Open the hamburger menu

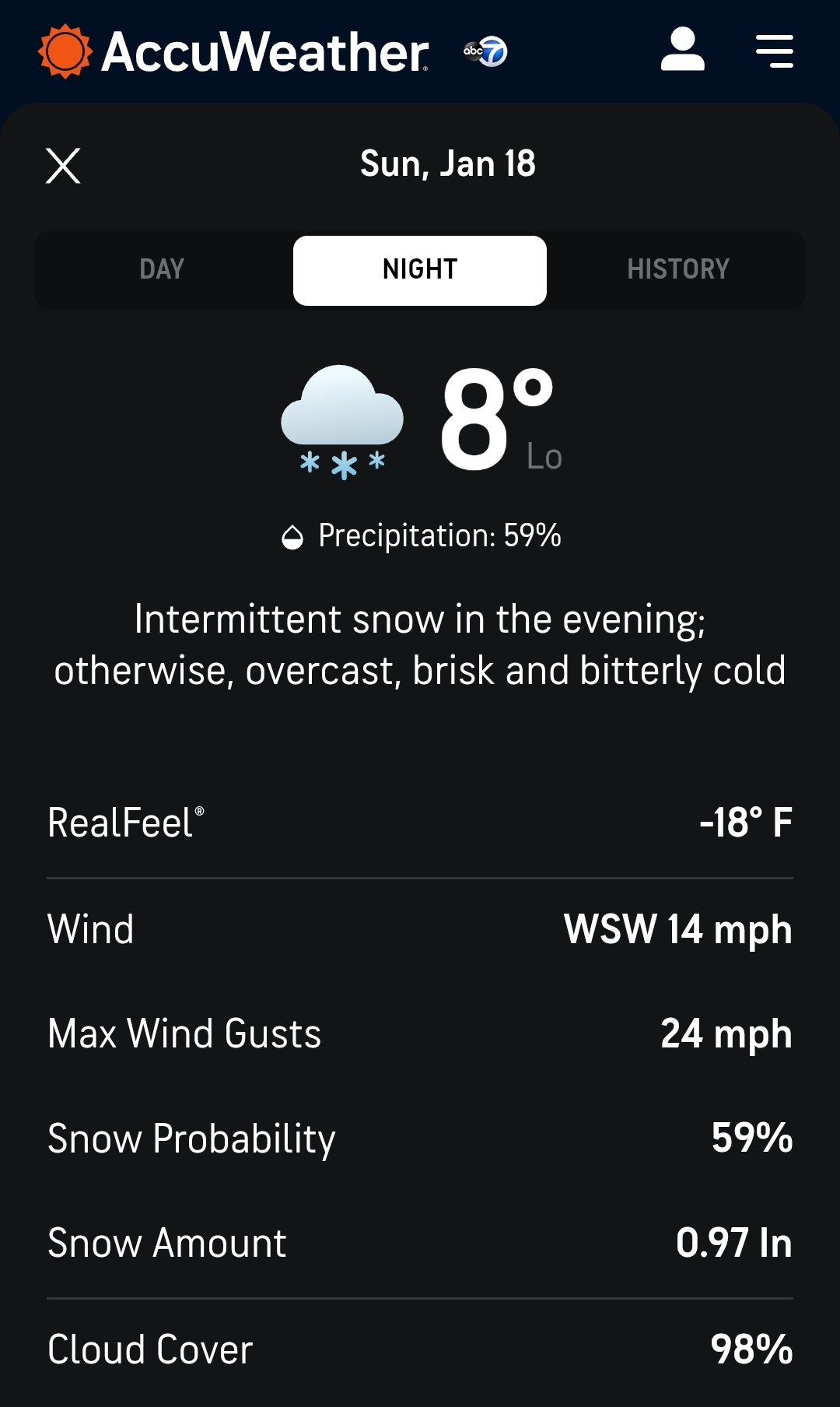pyautogui.click(x=775, y=51)
